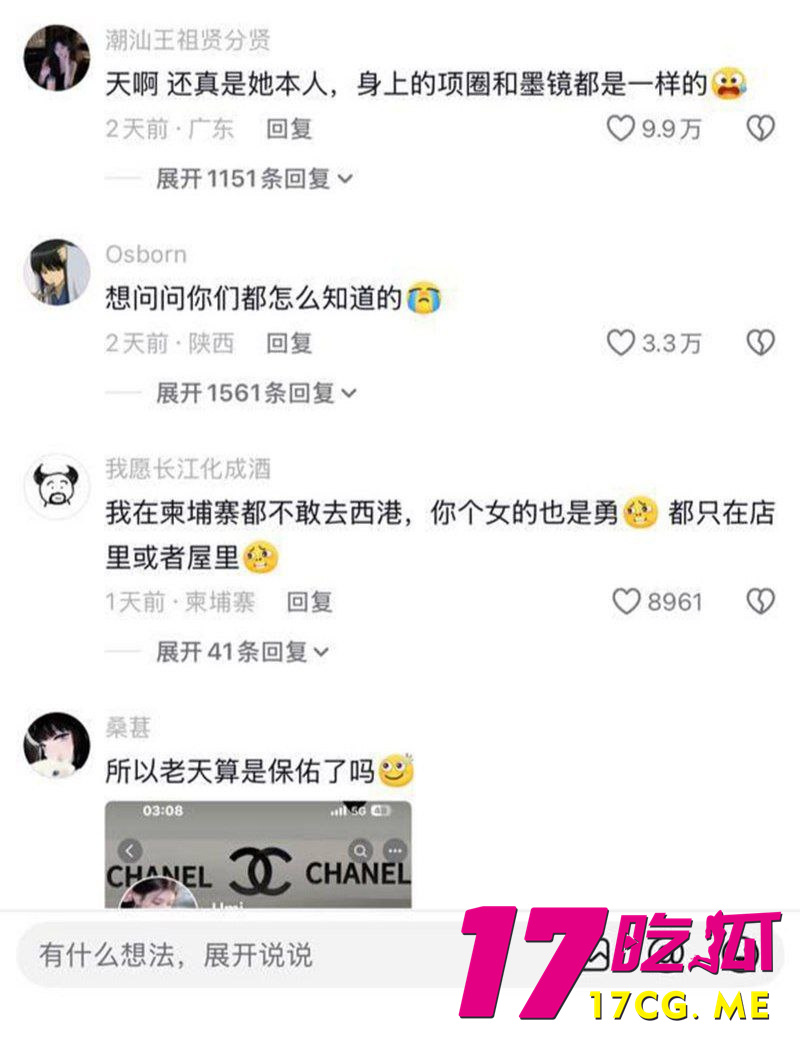Screen dimensions: 800x1047
Task: Dislike 潮汕王祖贤分贤's comment
Action: [761, 129]
